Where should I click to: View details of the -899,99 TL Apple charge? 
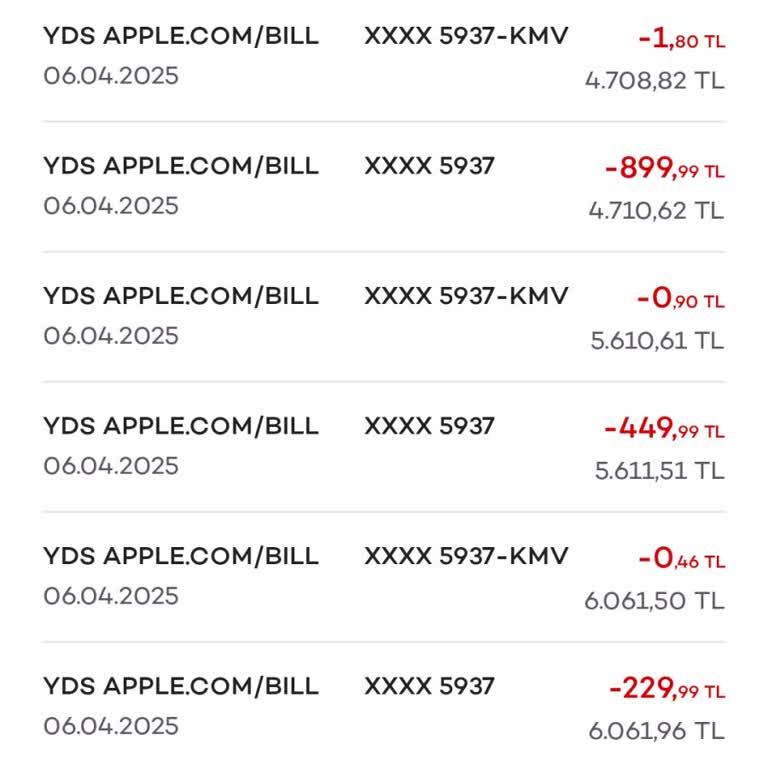(x=384, y=187)
